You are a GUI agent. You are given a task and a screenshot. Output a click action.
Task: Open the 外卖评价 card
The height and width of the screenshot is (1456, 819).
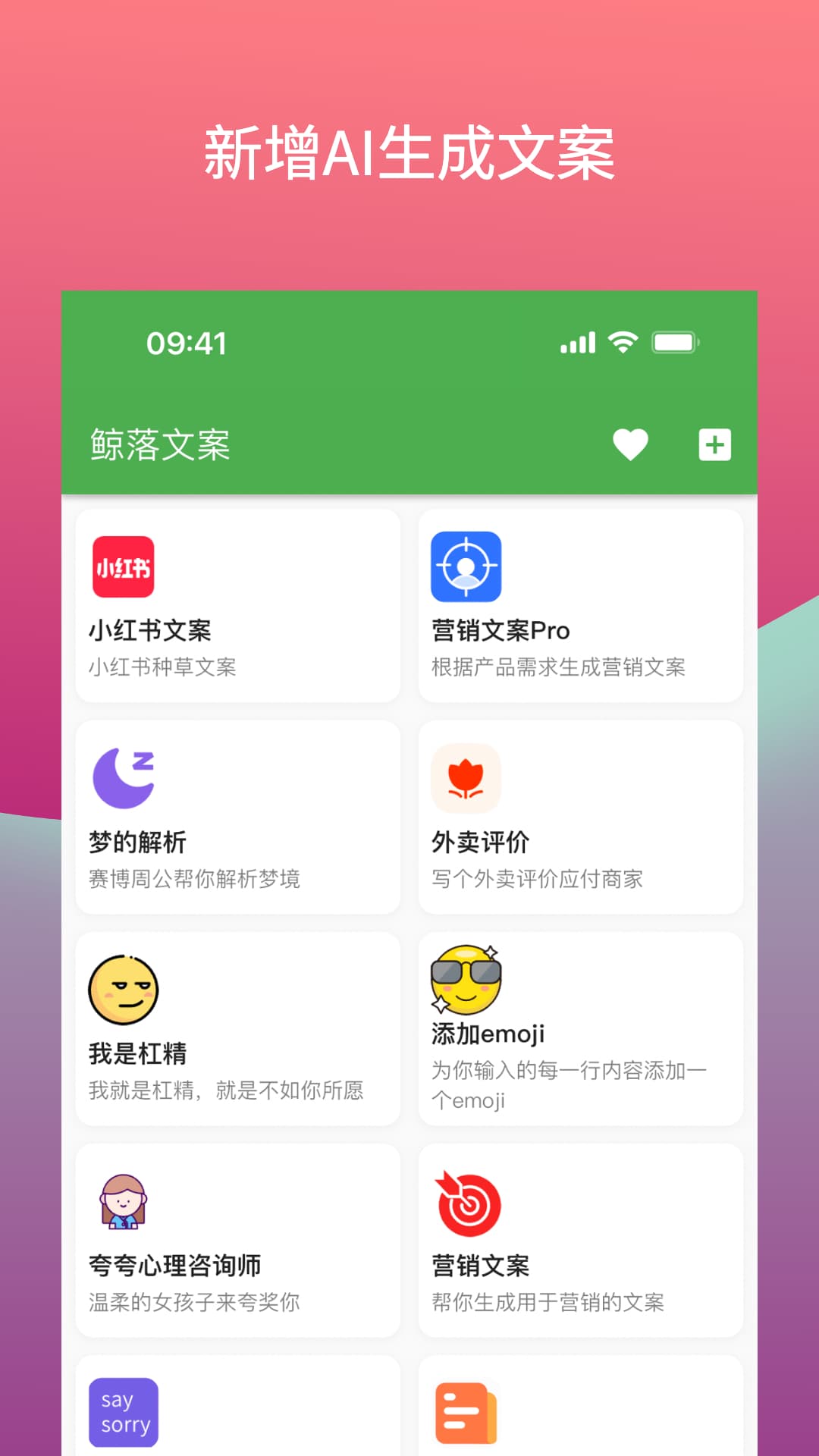pos(580,817)
